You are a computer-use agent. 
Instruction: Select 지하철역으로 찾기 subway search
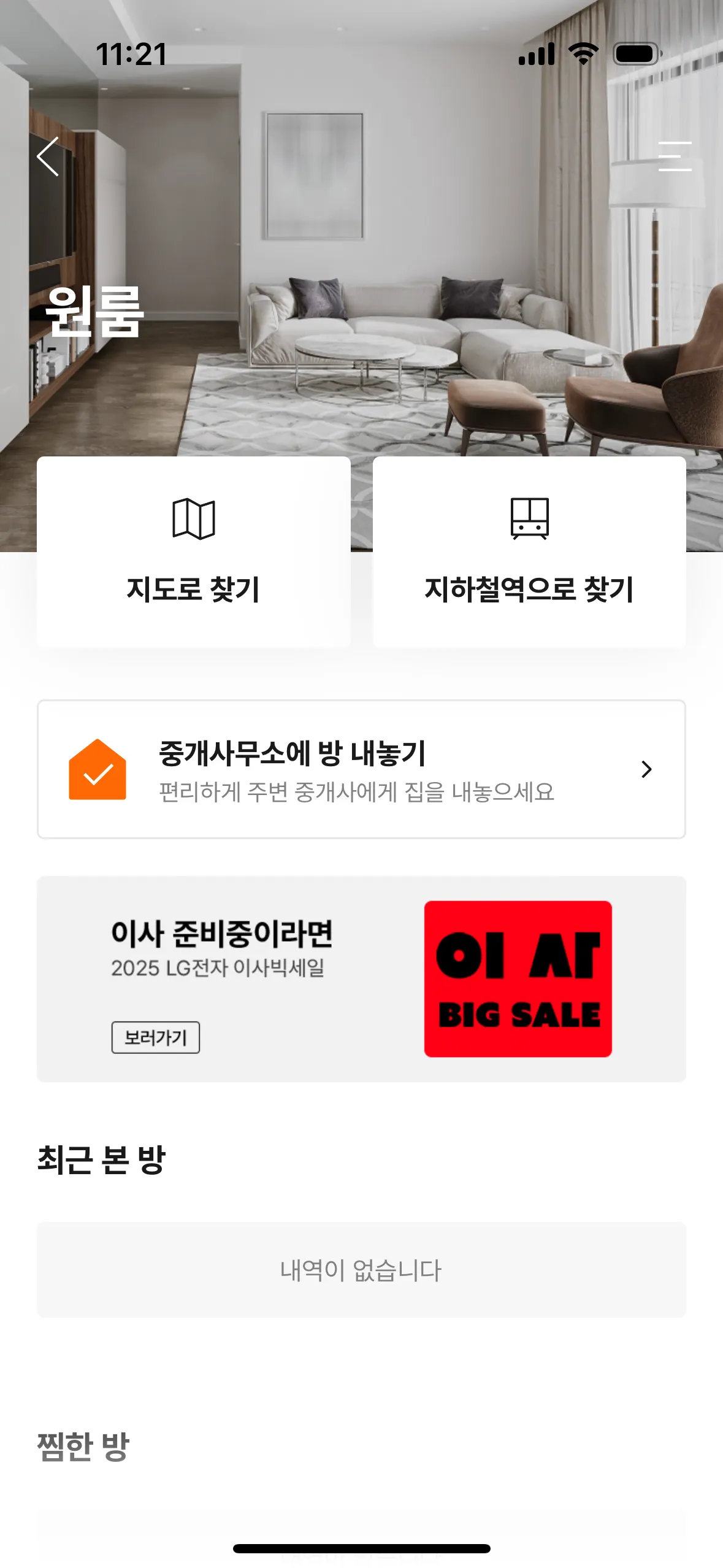[x=529, y=552]
